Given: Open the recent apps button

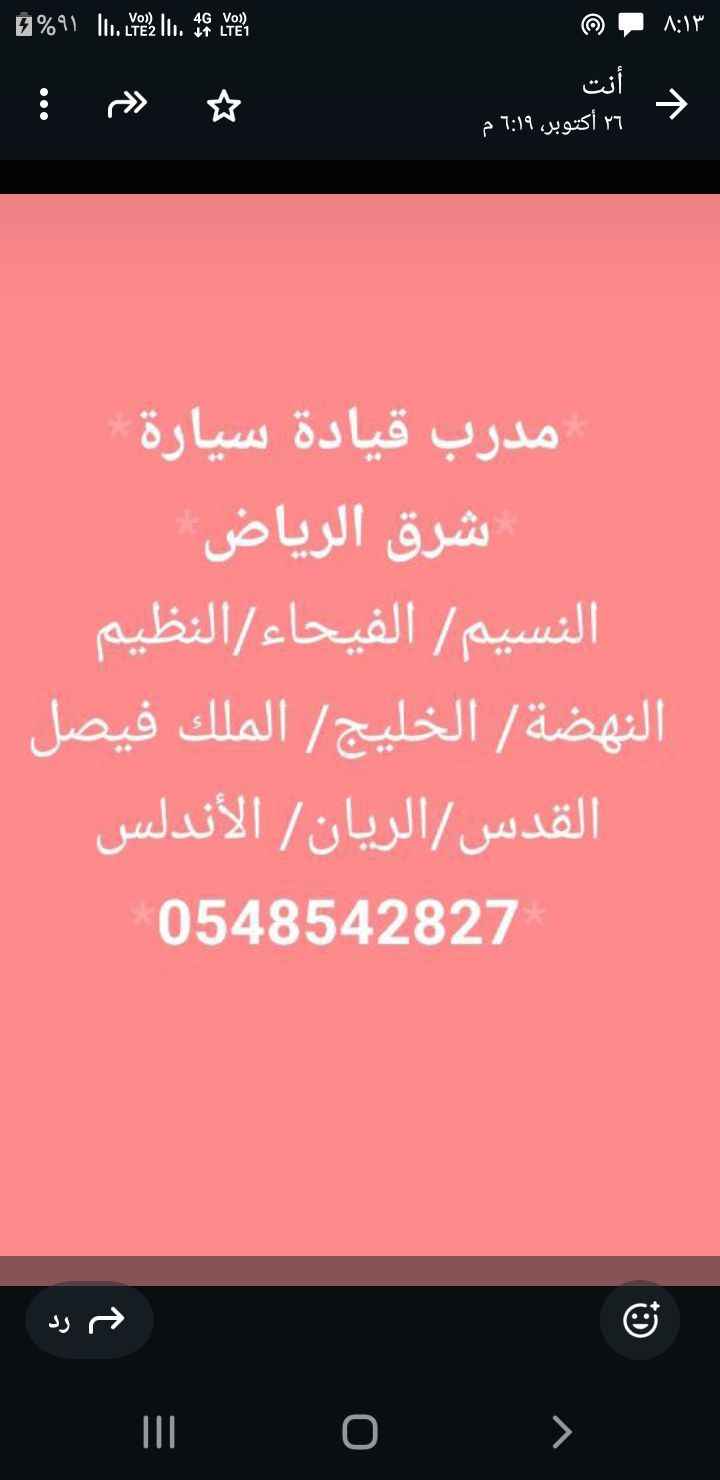Looking at the screenshot, I should pos(159,1432).
